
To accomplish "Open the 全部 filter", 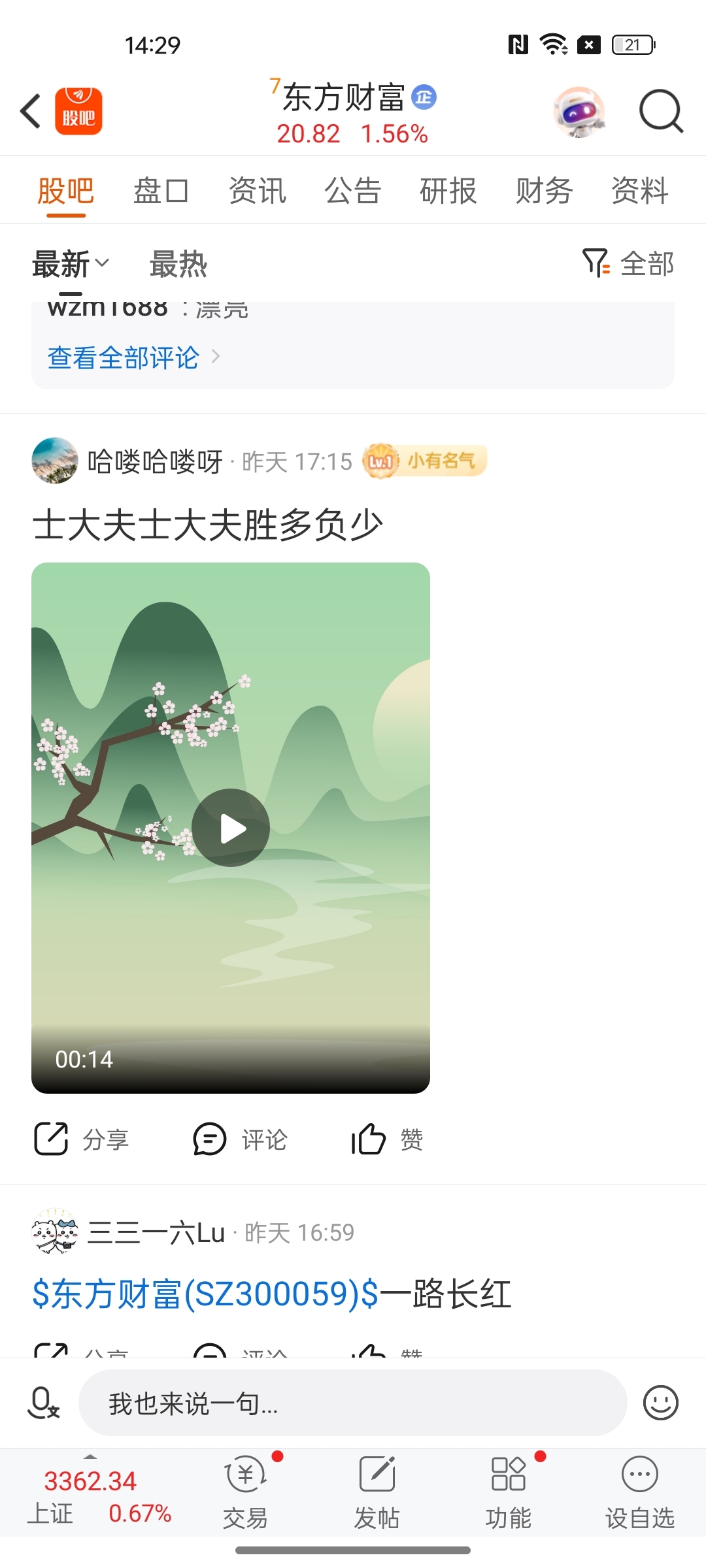I will (629, 264).
